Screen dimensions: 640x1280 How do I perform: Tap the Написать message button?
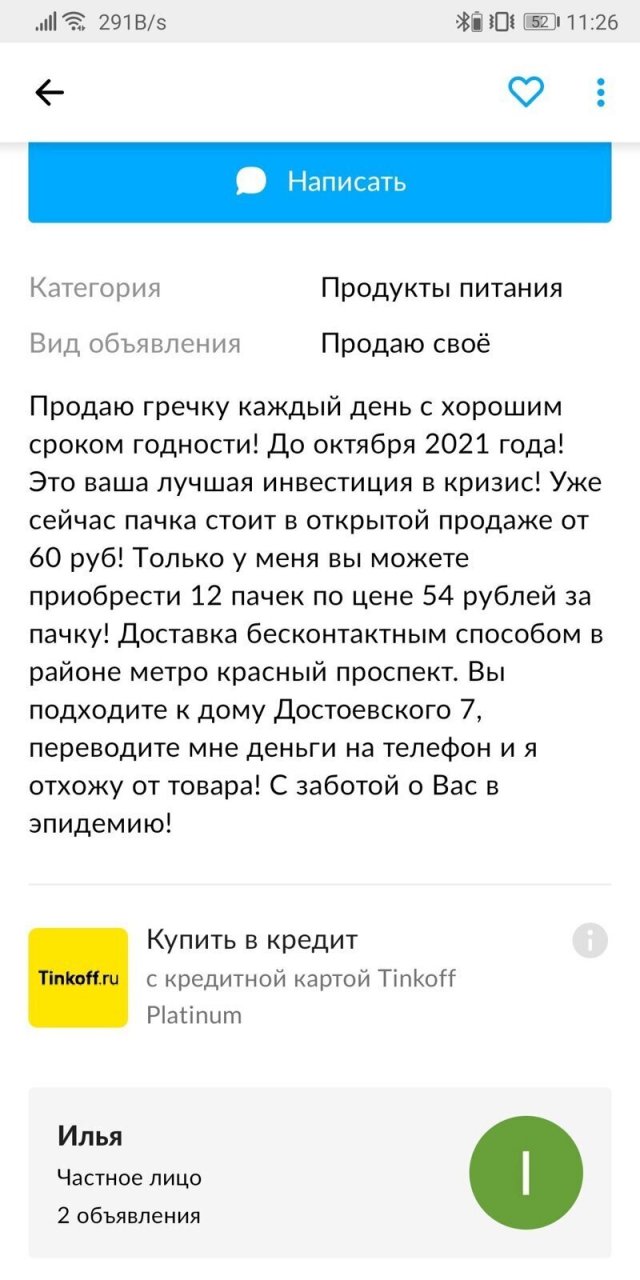pos(320,182)
